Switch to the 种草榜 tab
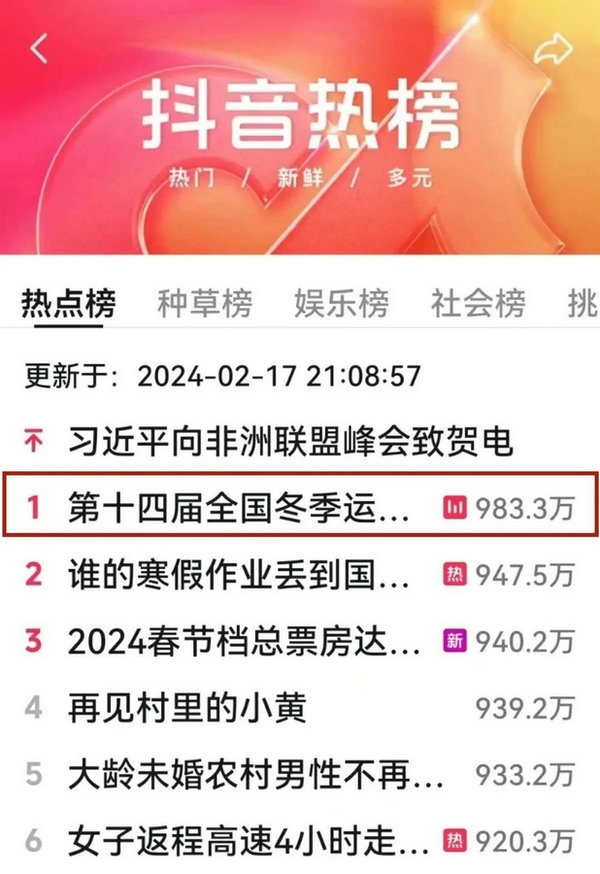 coord(205,303)
